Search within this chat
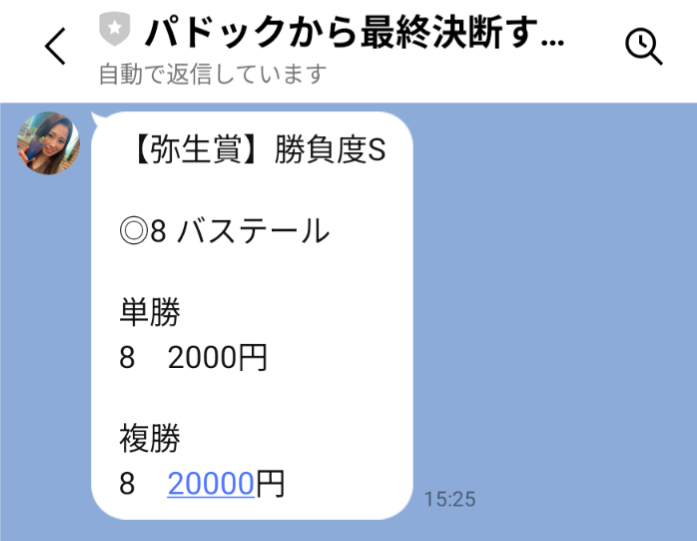The width and height of the screenshot is (697, 541). point(643,46)
